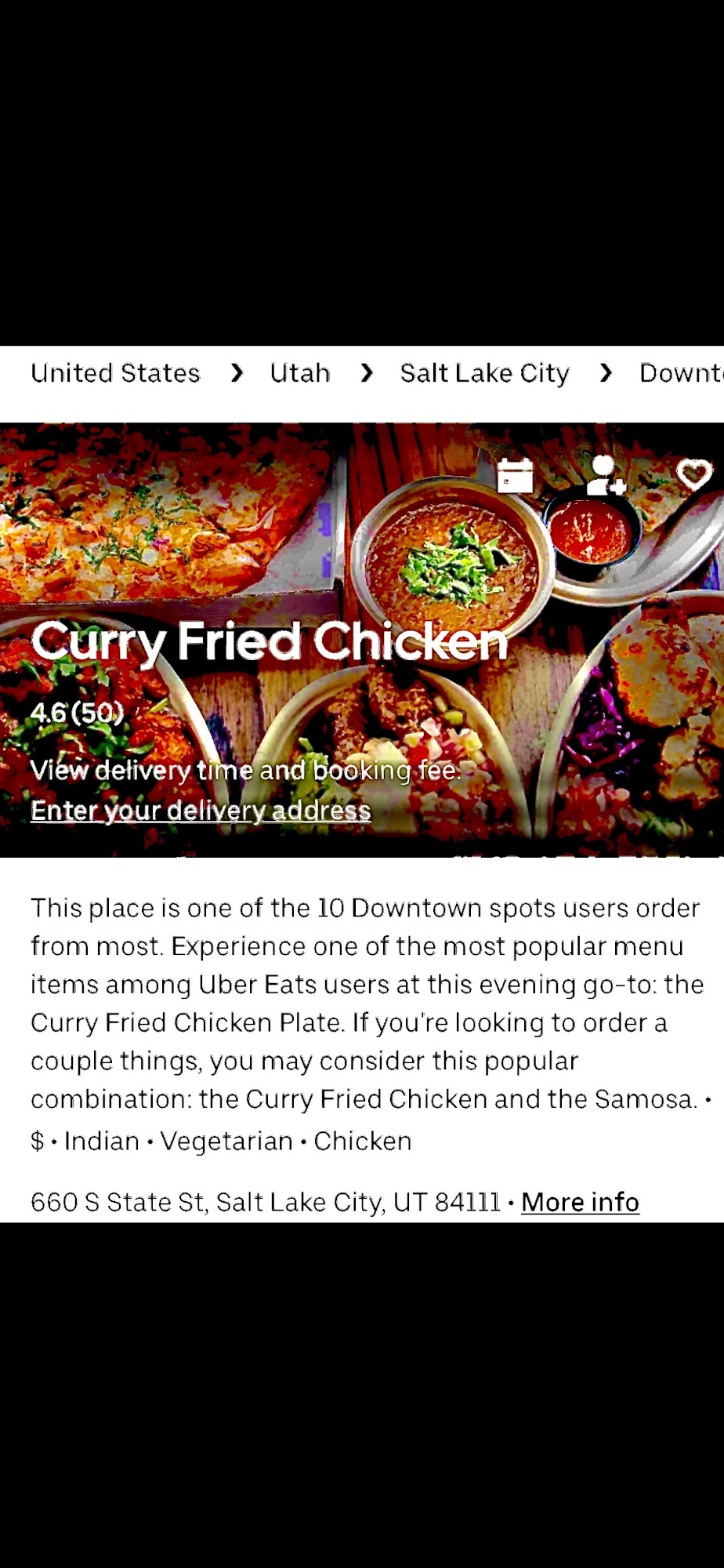
Task: Schedule an order with the calendar icon
Action: [515, 475]
